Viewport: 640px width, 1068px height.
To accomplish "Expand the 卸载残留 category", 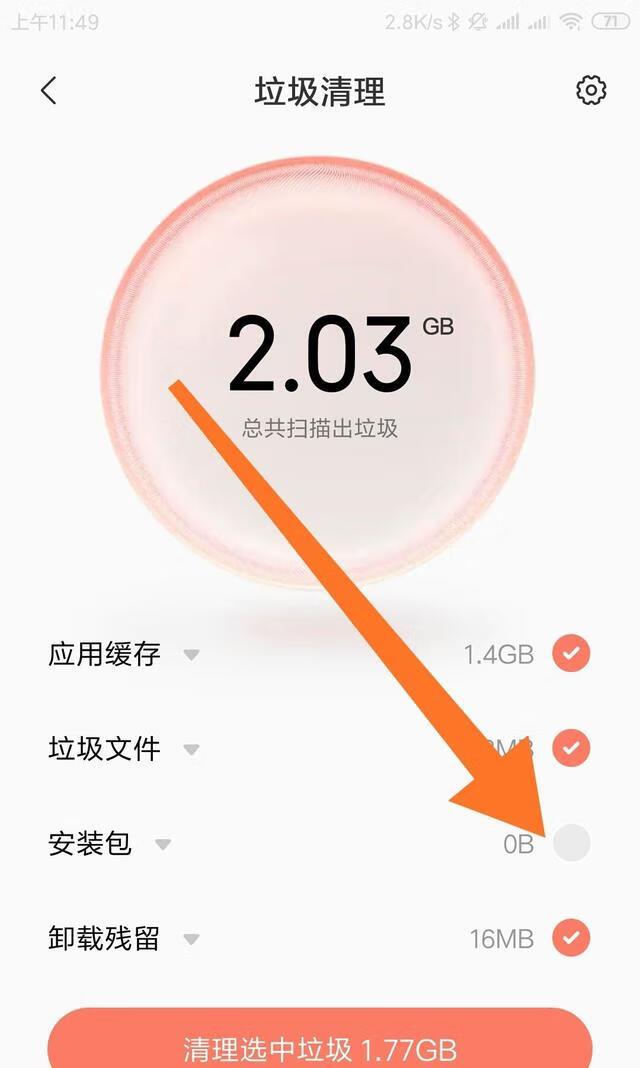I will point(191,939).
